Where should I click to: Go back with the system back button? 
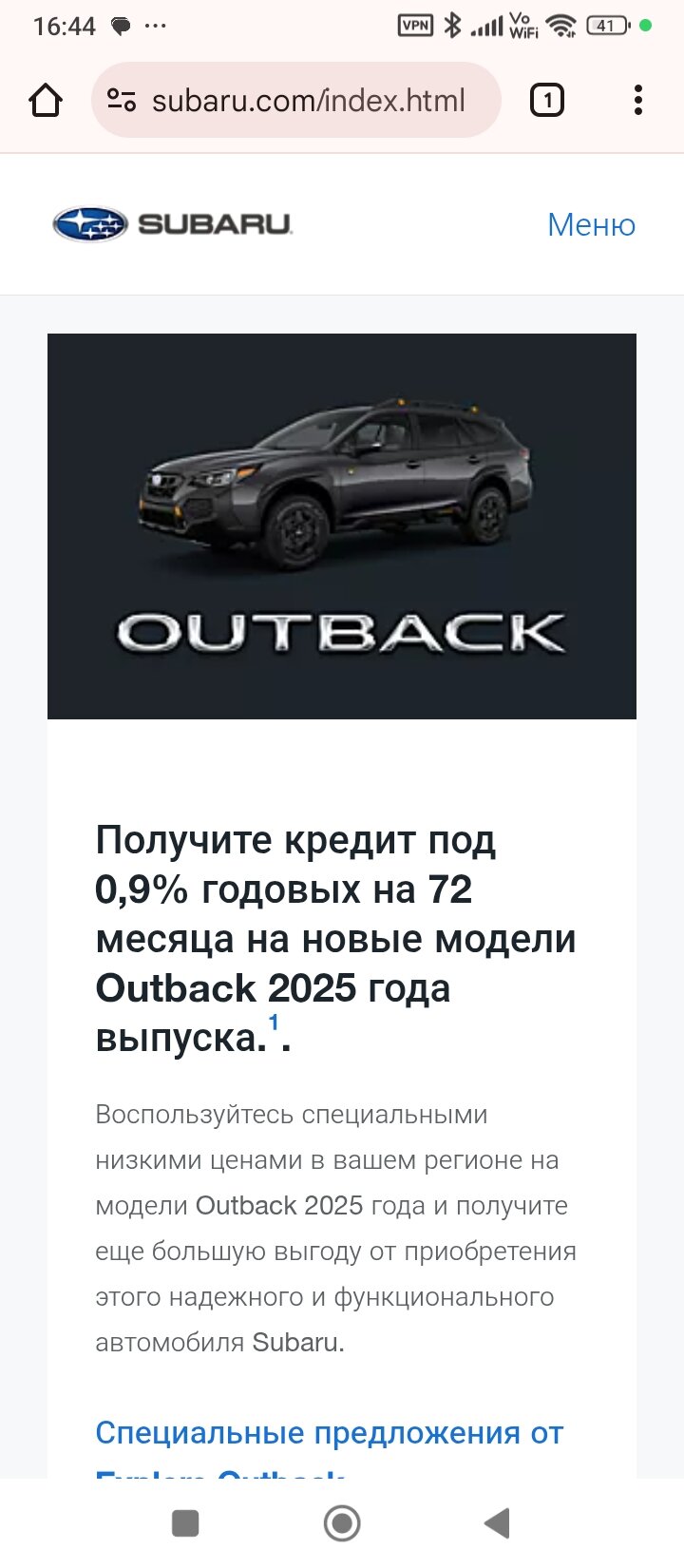(x=498, y=1523)
